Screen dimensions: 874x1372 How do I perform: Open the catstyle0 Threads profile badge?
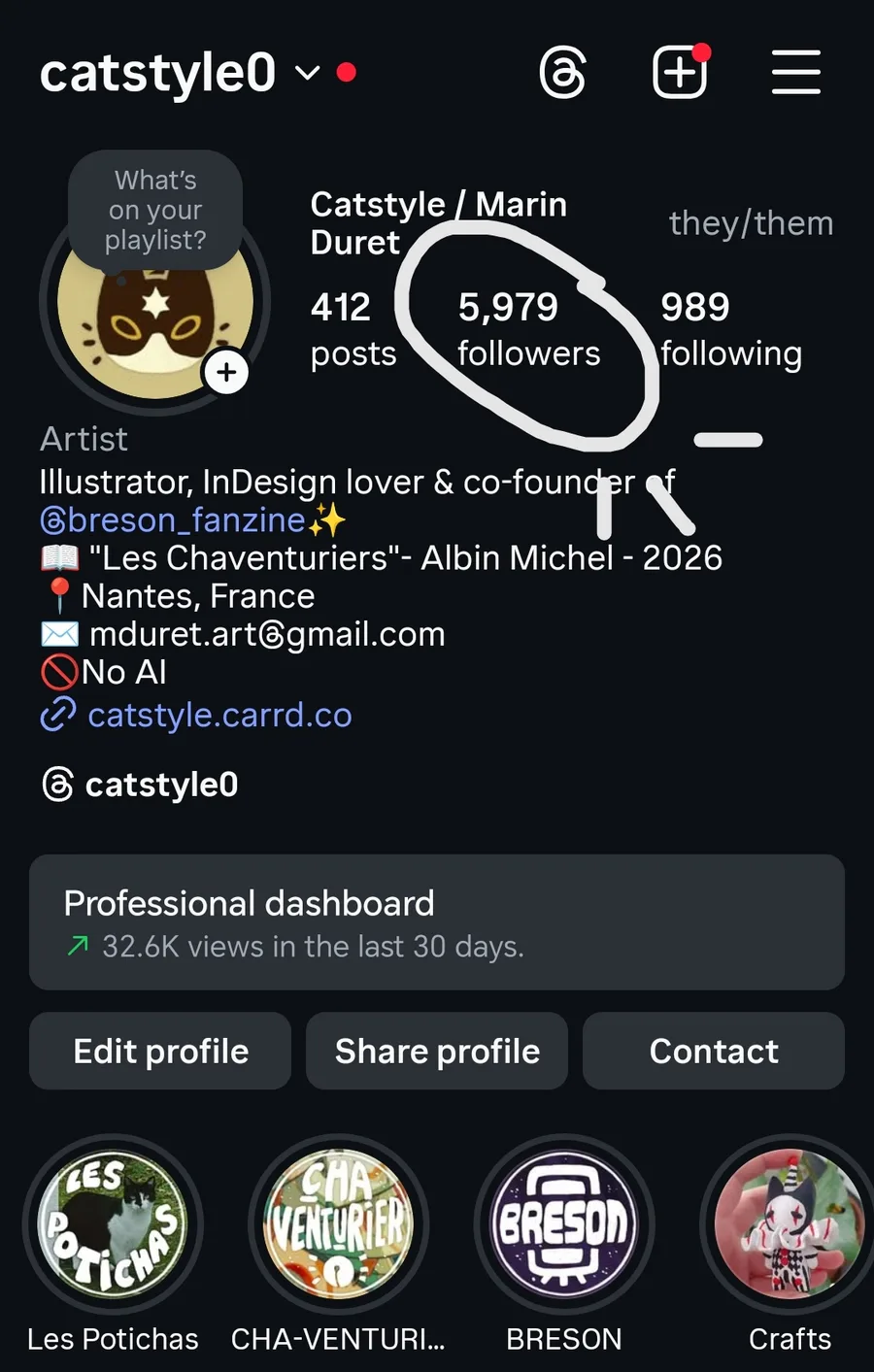[x=141, y=785]
